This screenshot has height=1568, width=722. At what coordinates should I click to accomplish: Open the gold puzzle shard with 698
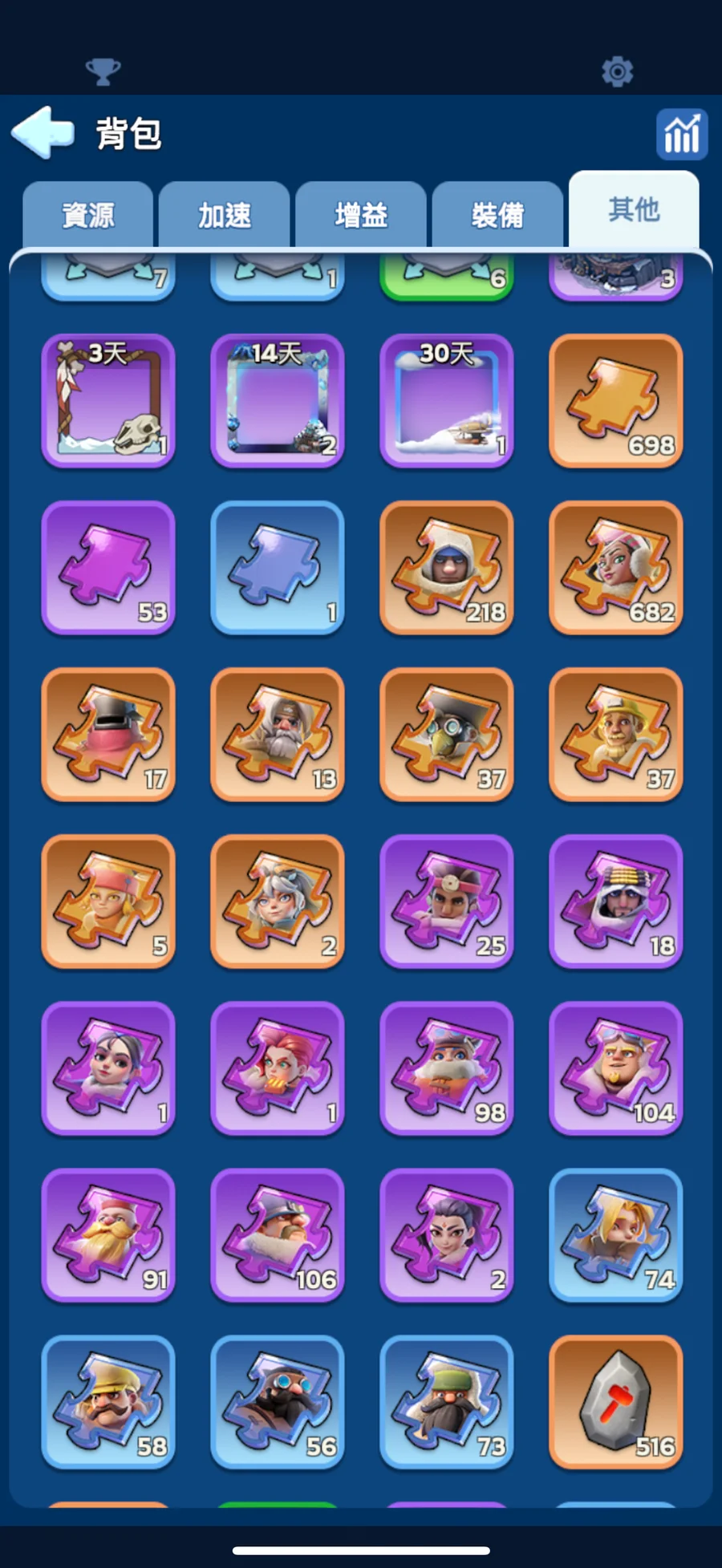click(x=616, y=401)
